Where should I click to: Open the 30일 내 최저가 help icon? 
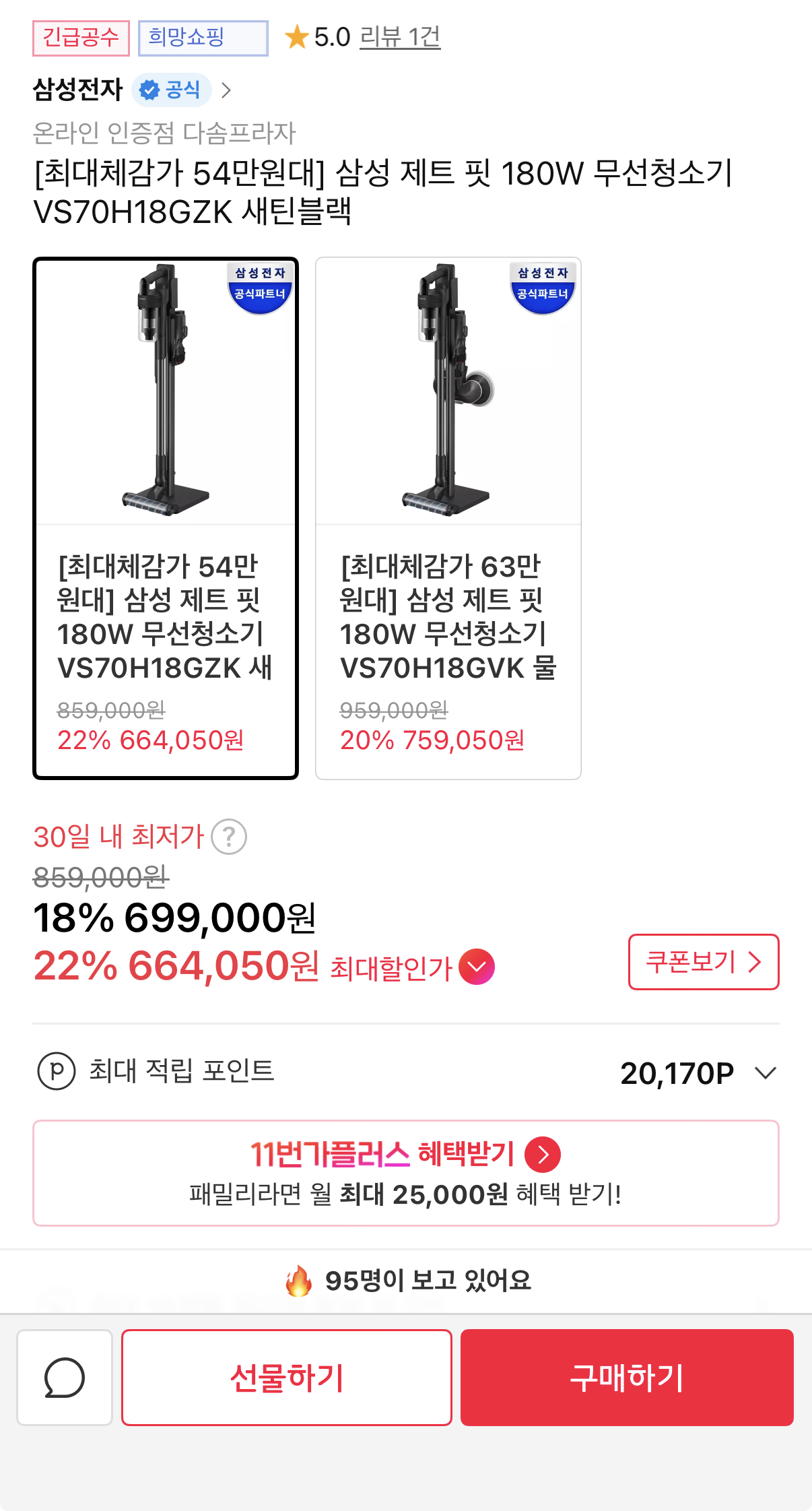click(229, 837)
